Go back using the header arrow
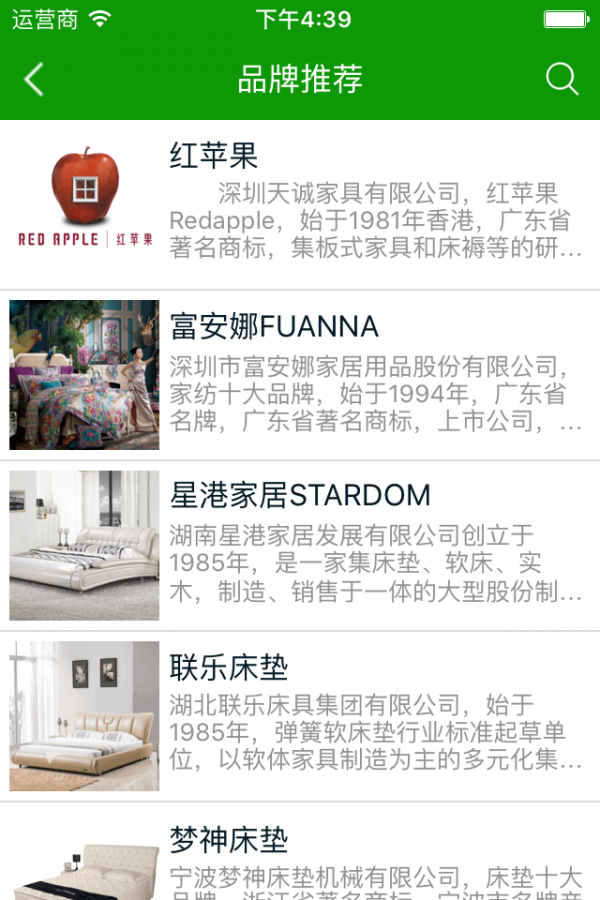 (34, 79)
